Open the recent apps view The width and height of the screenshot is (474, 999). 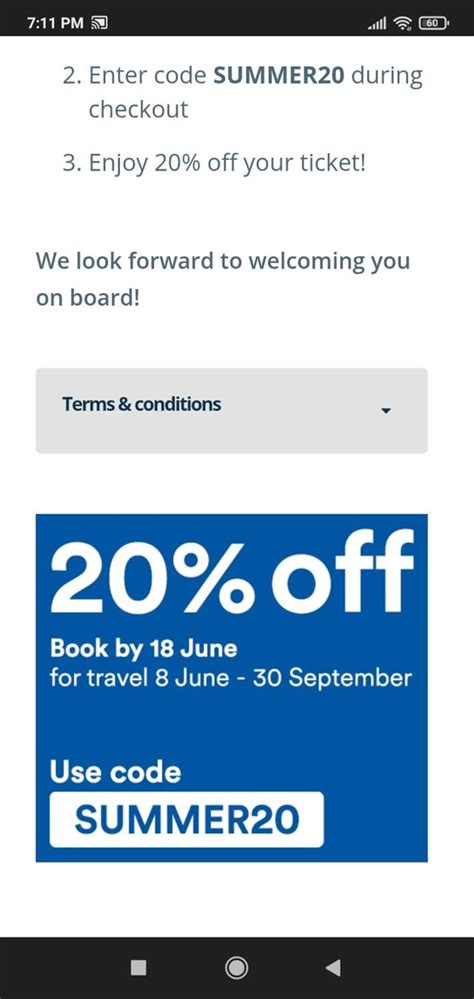pyautogui.click(x=138, y=968)
